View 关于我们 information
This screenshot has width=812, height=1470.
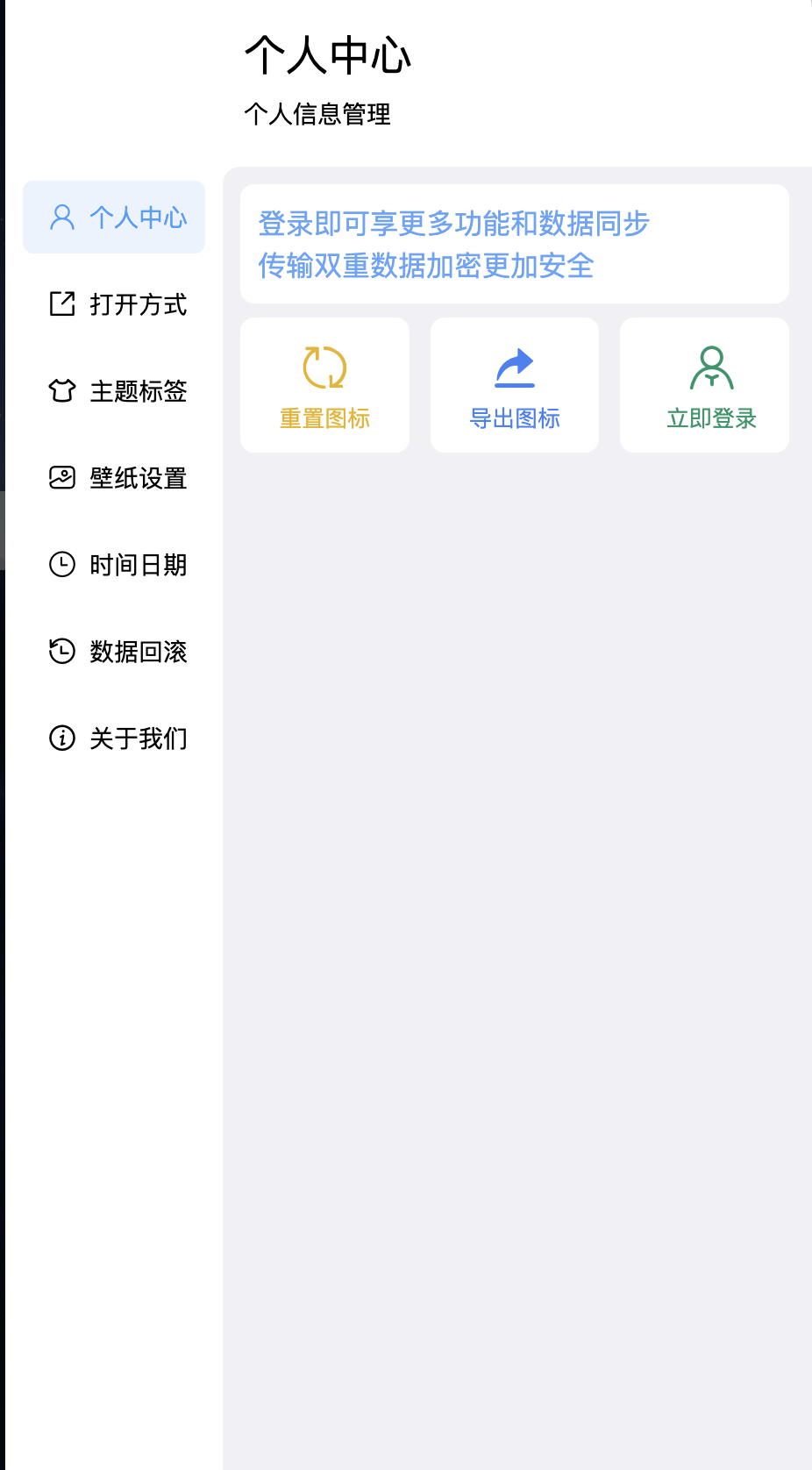(x=114, y=739)
